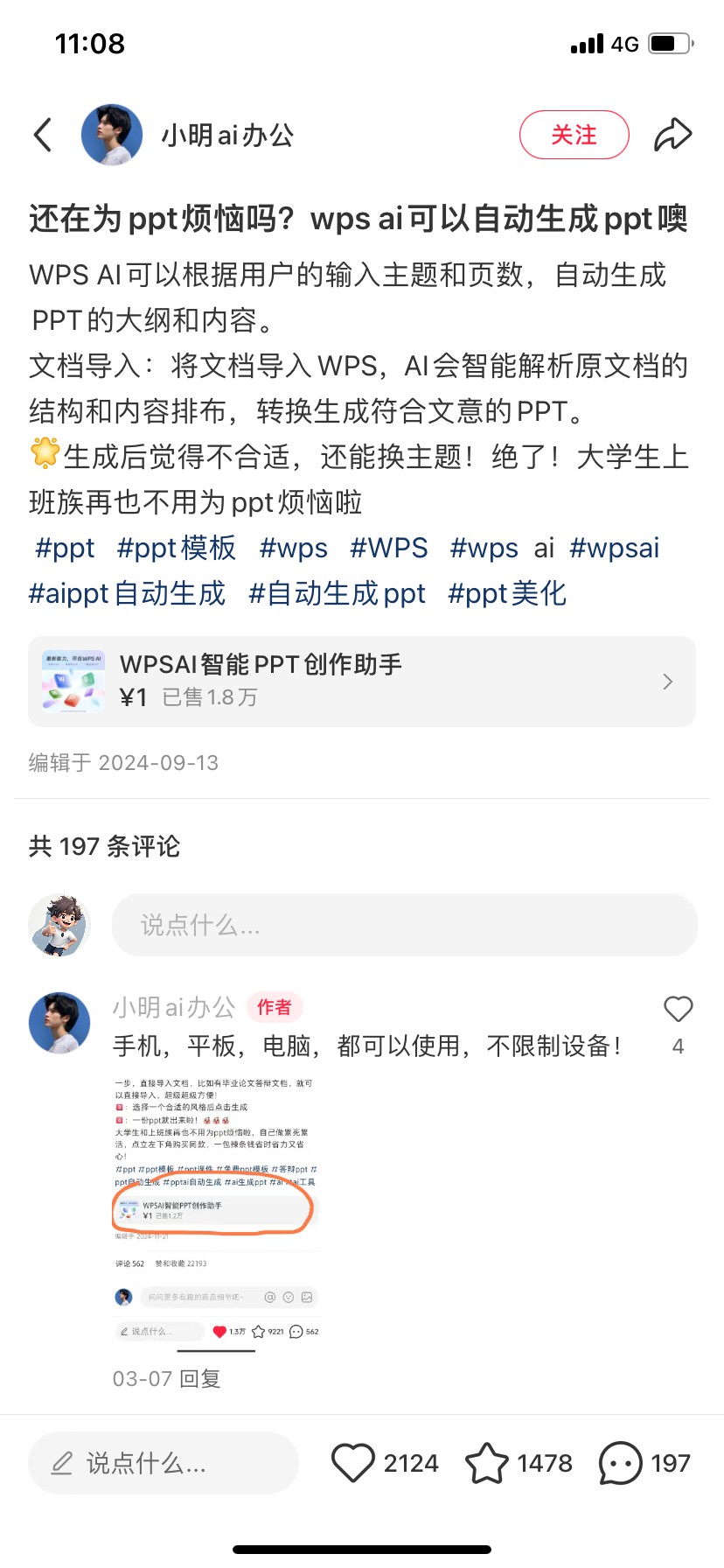This screenshot has width=724, height=1568.
Task: Like the author's comment about devices
Action: [678, 1010]
